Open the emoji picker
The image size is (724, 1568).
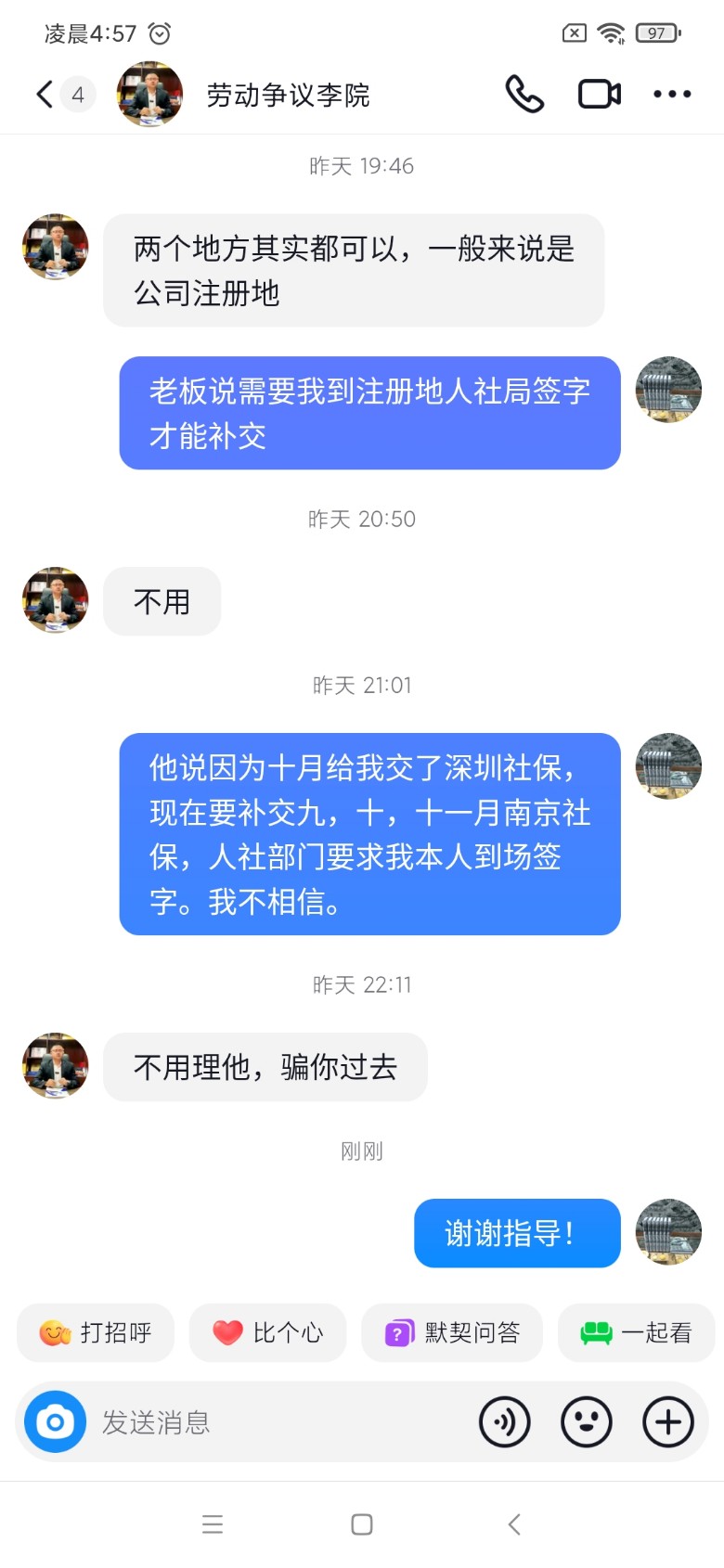[x=587, y=1421]
